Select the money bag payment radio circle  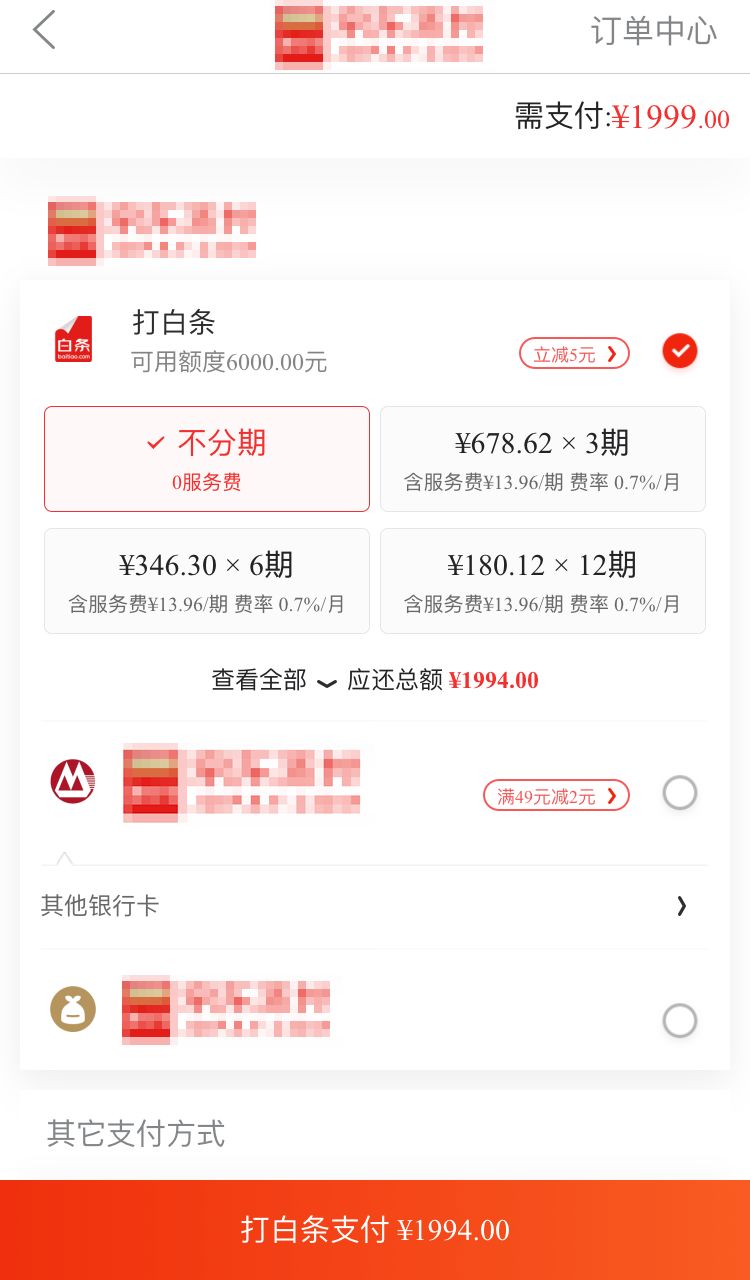(680, 1020)
